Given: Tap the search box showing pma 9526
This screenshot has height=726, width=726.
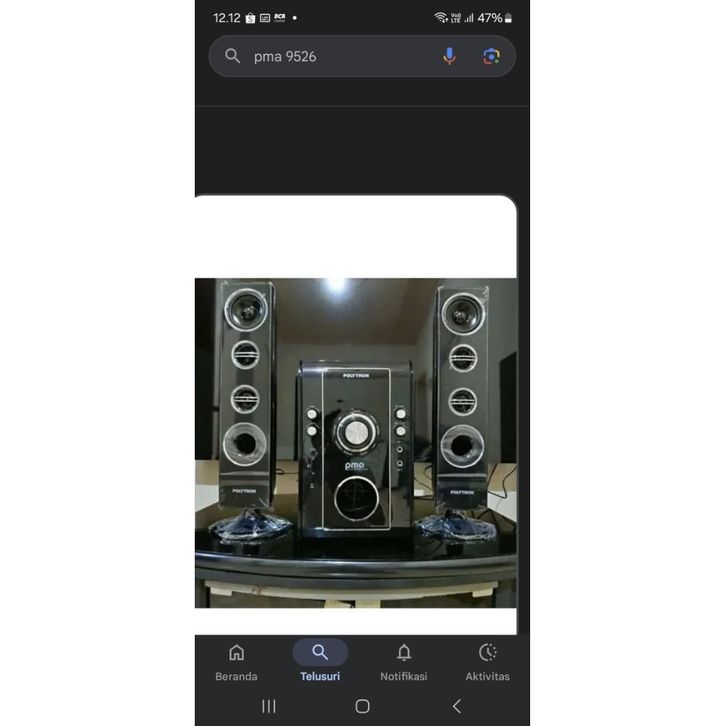Looking at the screenshot, I should (330, 56).
